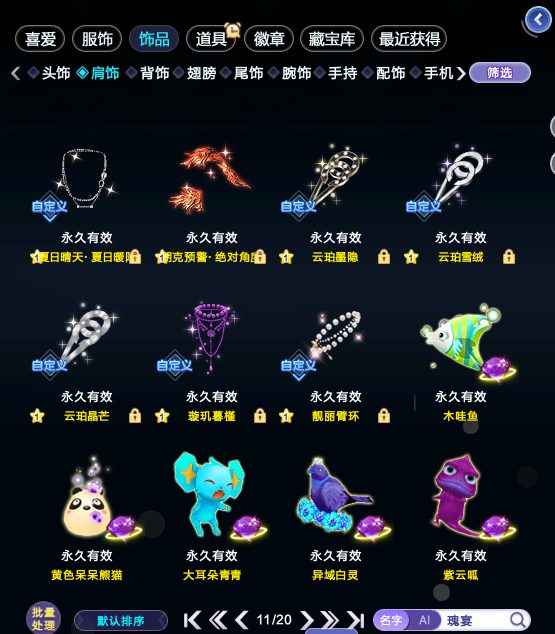The height and width of the screenshot is (634, 555).
Task: Open the 筛选 filter button
Action: tap(500, 73)
